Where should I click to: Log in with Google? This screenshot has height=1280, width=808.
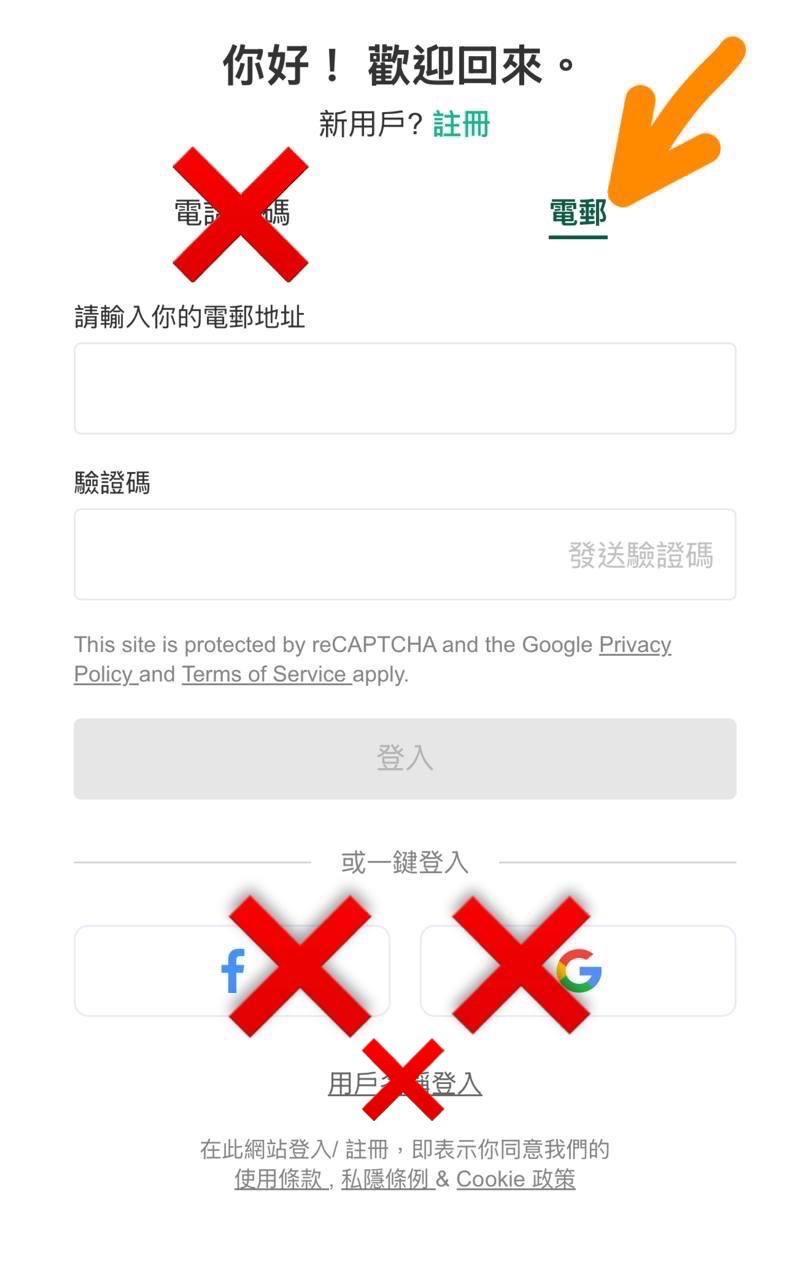click(578, 971)
